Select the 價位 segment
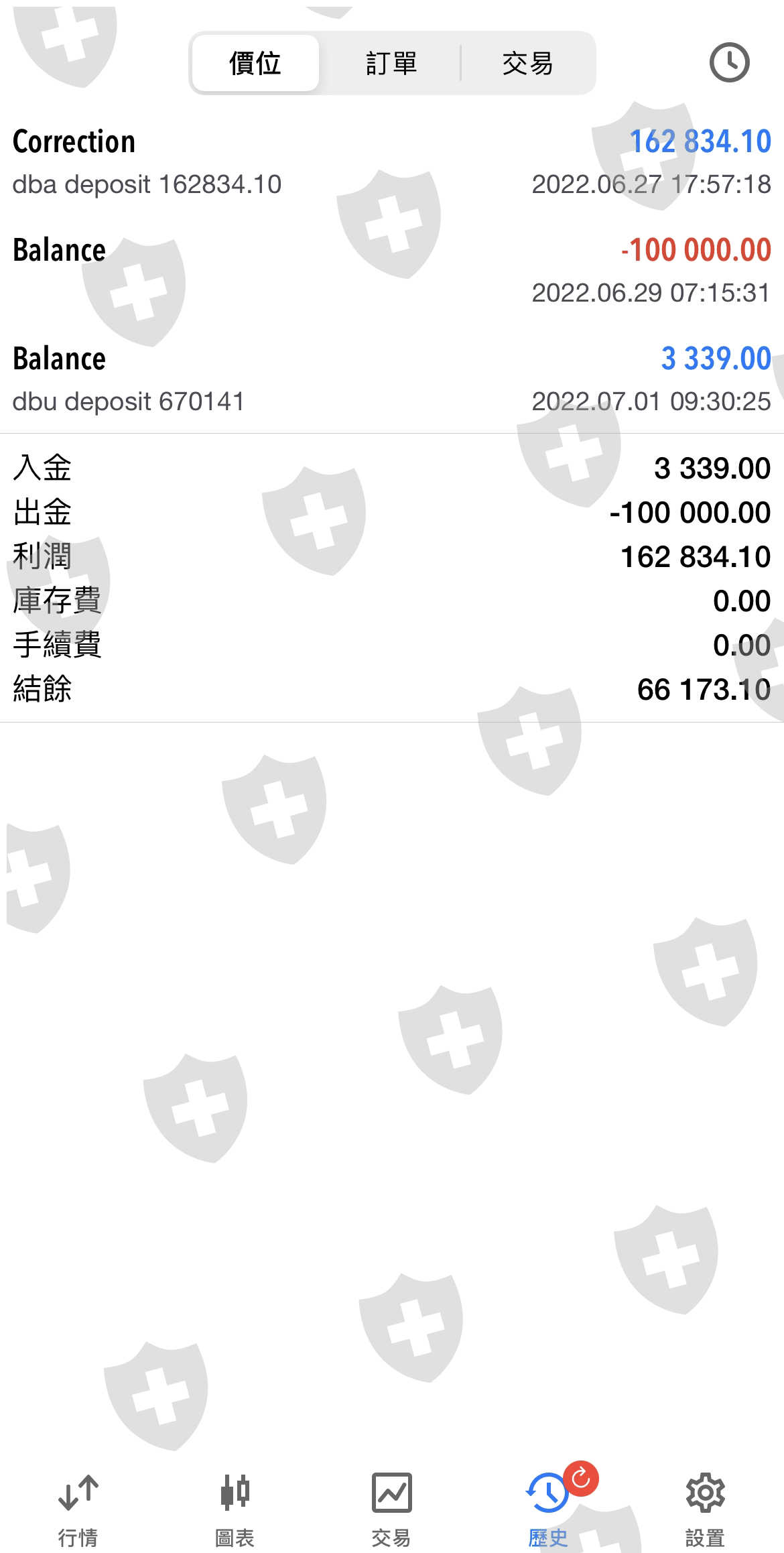 coord(255,64)
